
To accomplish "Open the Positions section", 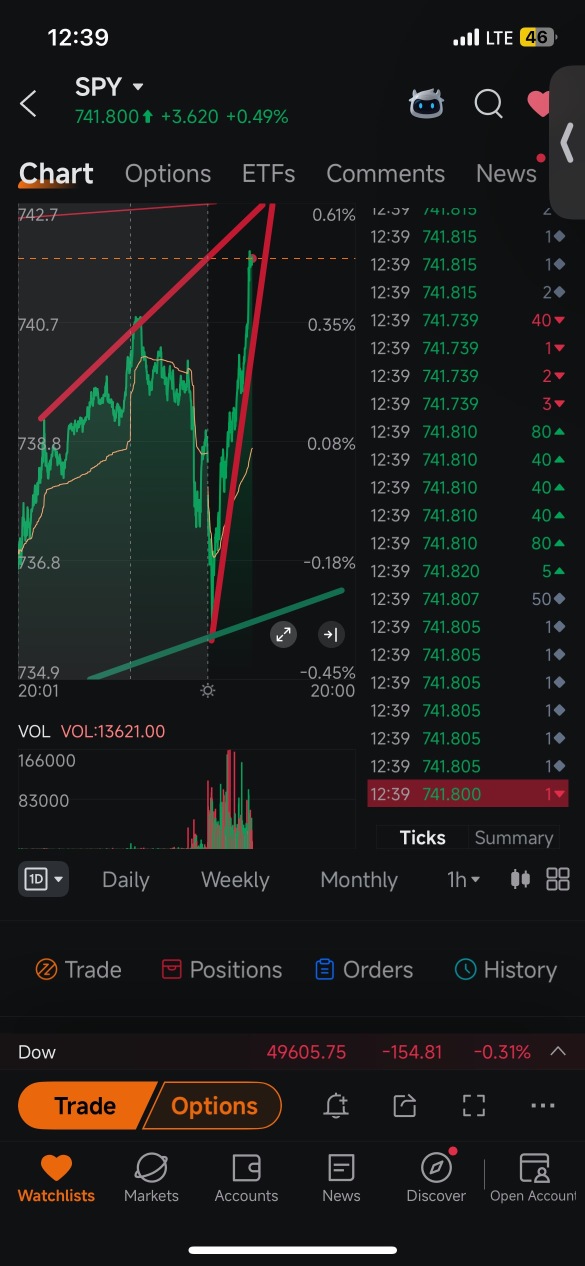I will [x=221, y=970].
